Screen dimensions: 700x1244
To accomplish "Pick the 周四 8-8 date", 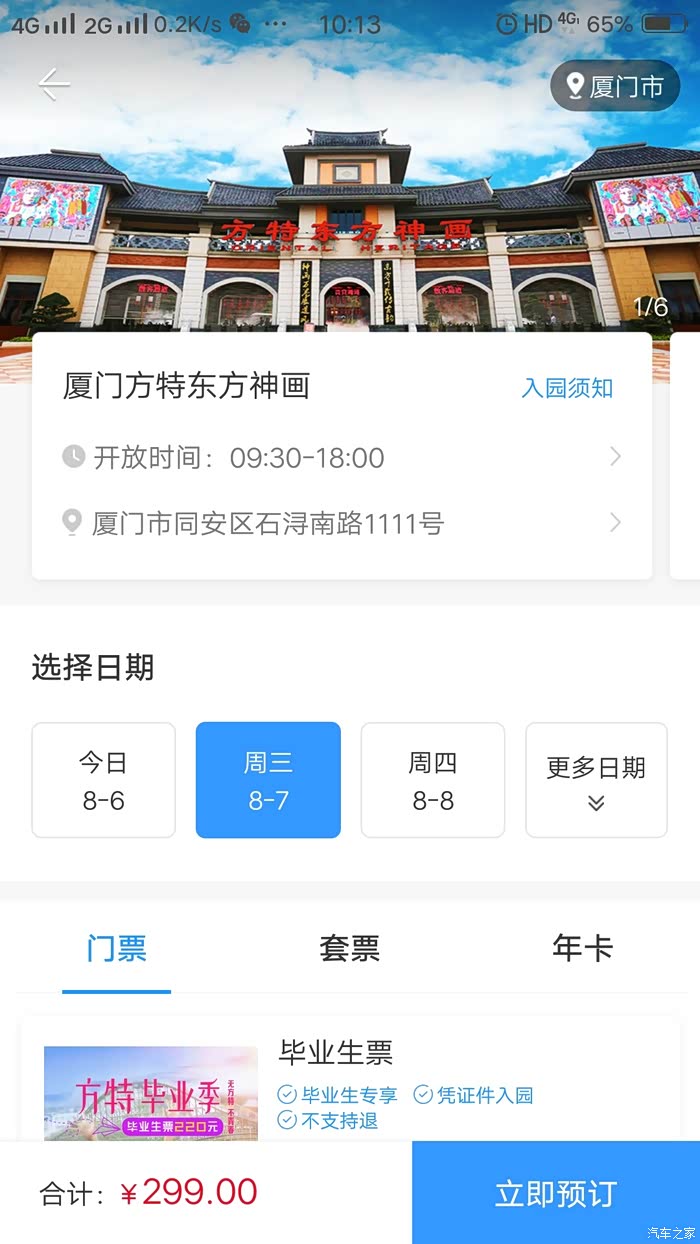I will point(432,780).
